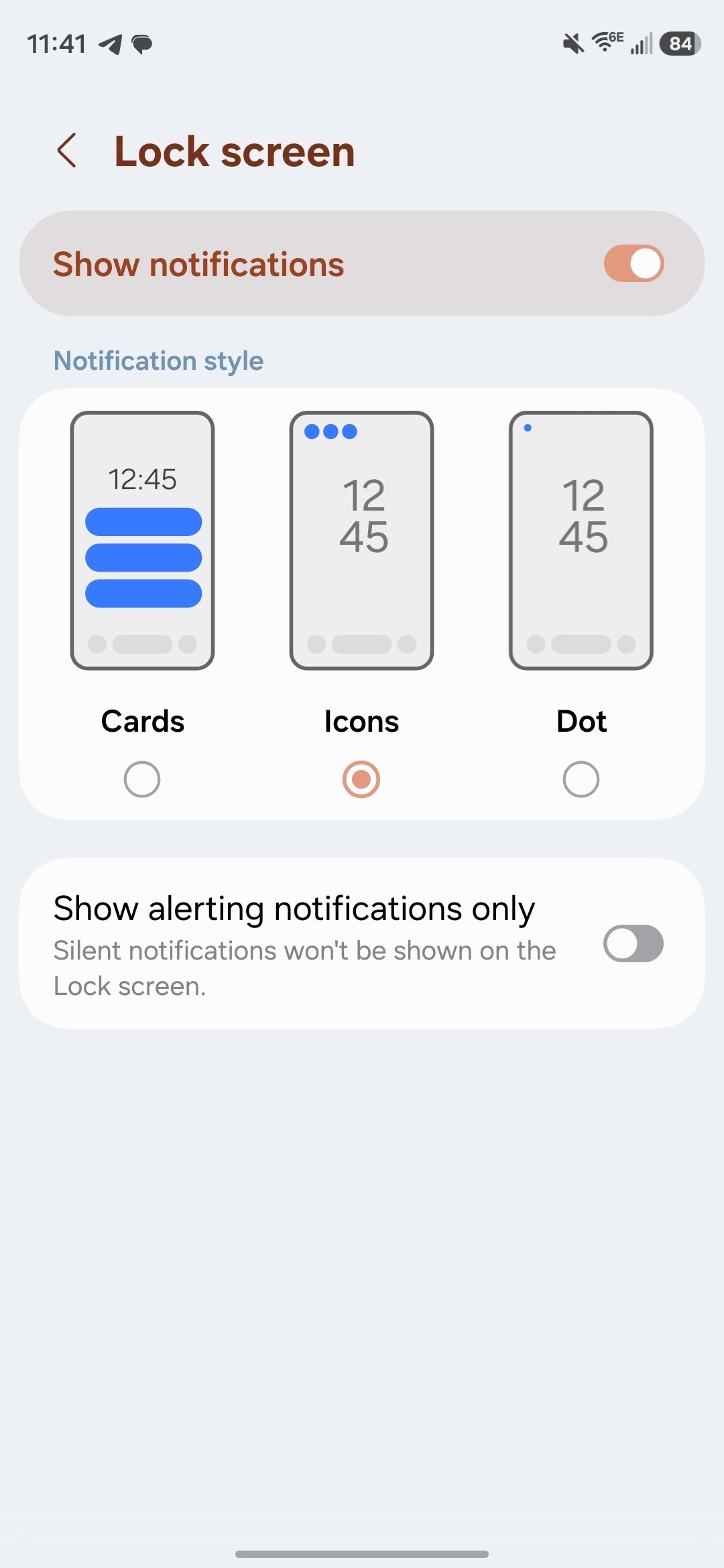The image size is (724, 1568).
Task: Enable Show alerting notifications only
Action: click(633, 943)
